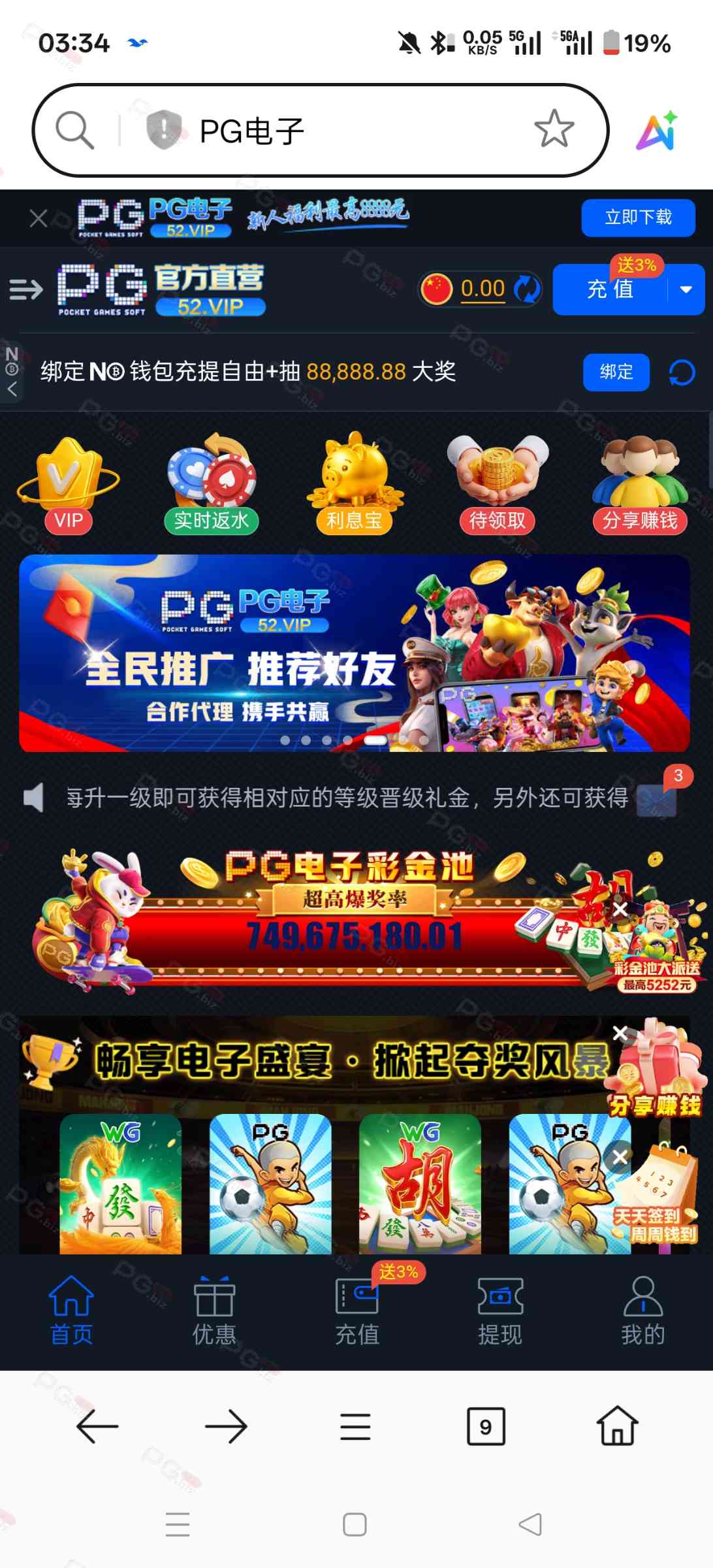The height and width of the screenshot is (1568, 713).
Task: Refresh the 0.00 account balance
Action: point(527,289)
